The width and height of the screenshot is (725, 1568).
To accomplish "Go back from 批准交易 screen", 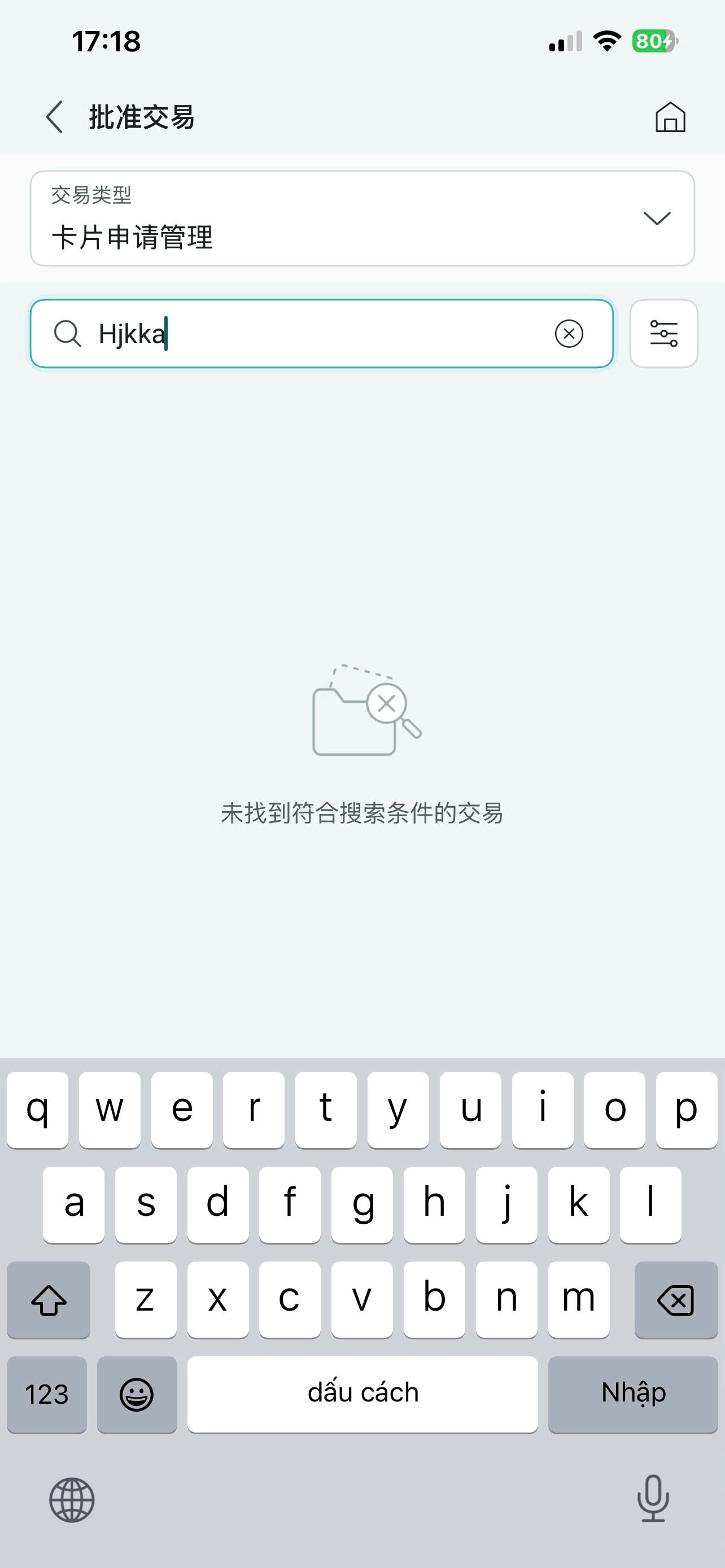I will (54, 117).
